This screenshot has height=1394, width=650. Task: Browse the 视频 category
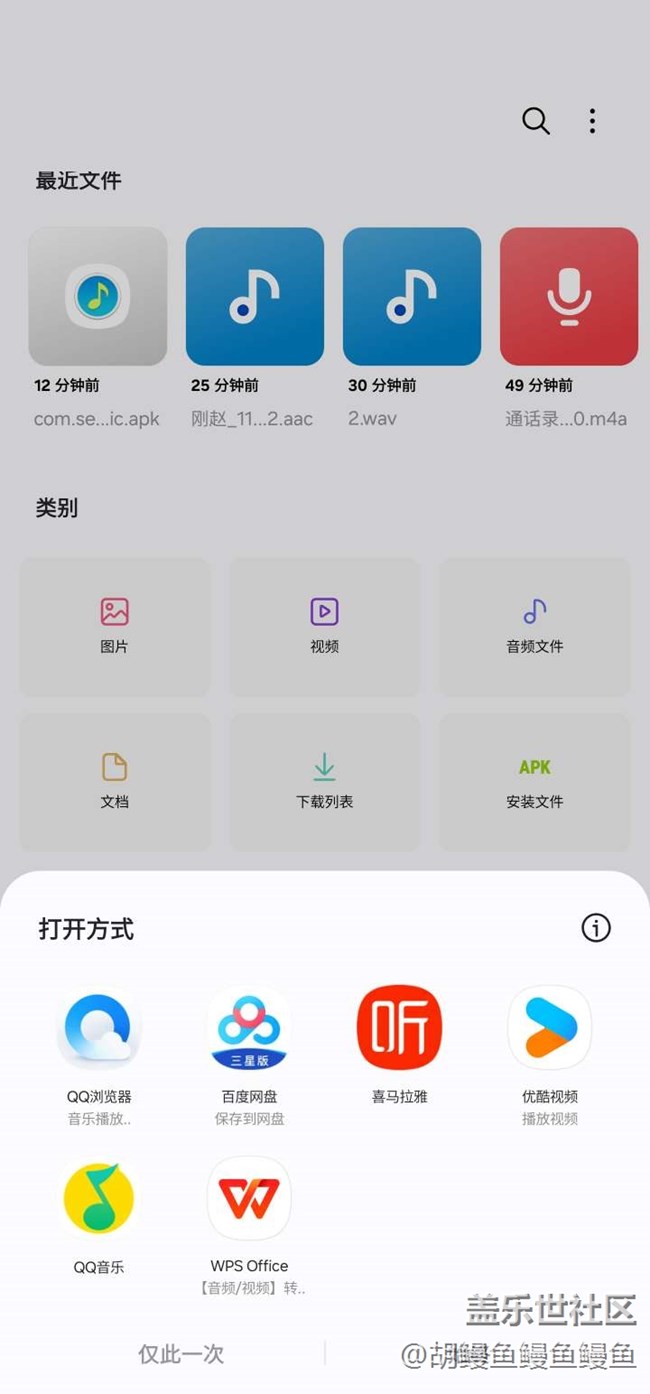pos(325,626)
